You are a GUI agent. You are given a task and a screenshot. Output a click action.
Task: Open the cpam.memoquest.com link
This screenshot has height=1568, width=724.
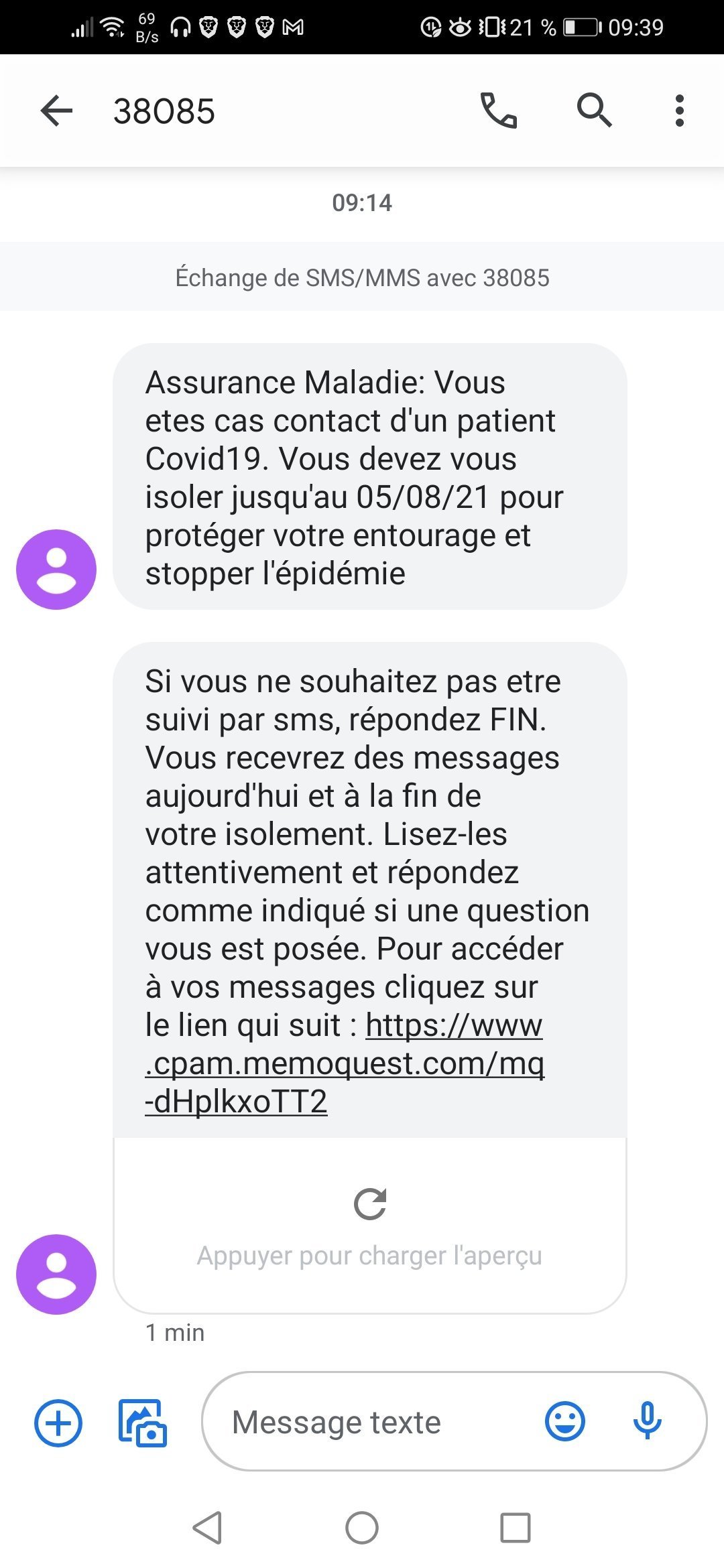[345, 1063]
